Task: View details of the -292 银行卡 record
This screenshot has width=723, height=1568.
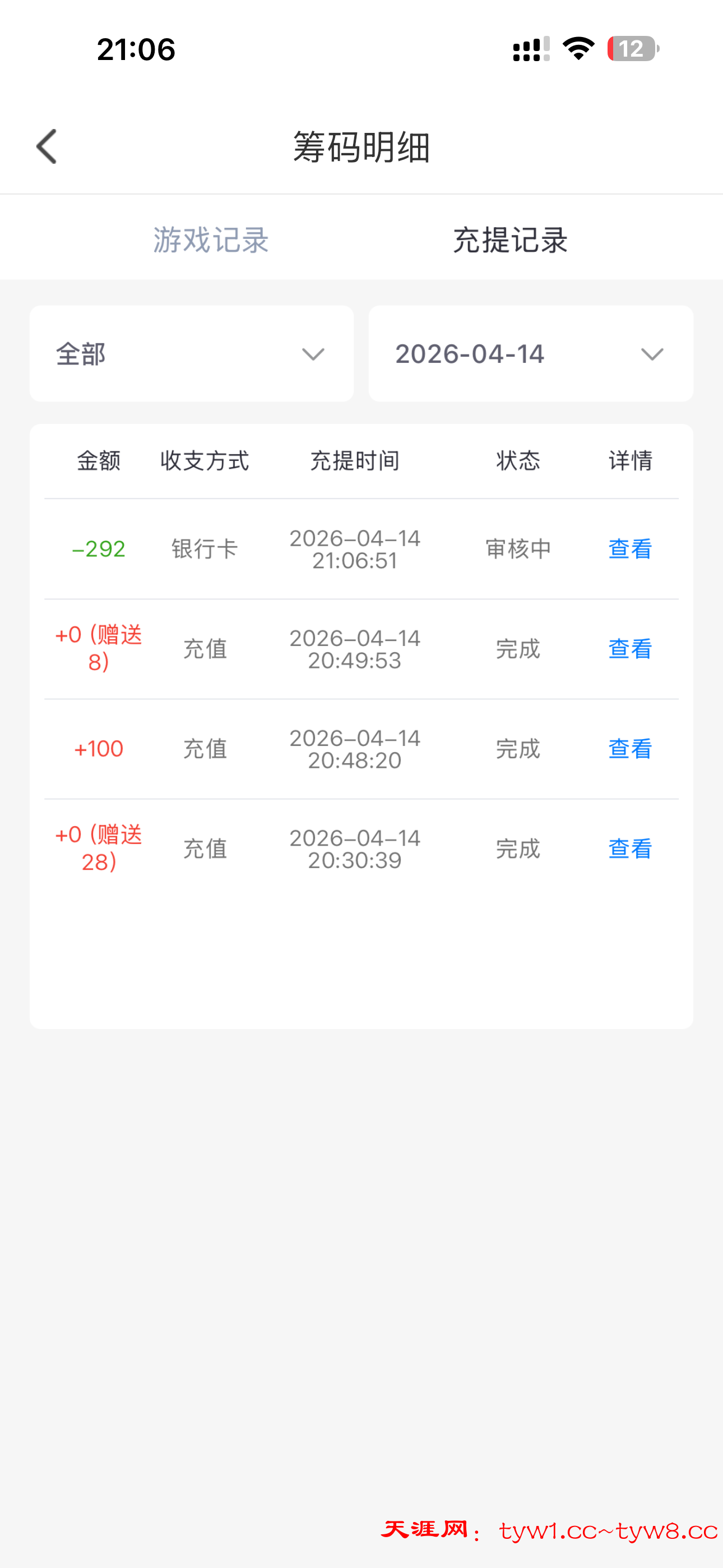Action: 630,549
